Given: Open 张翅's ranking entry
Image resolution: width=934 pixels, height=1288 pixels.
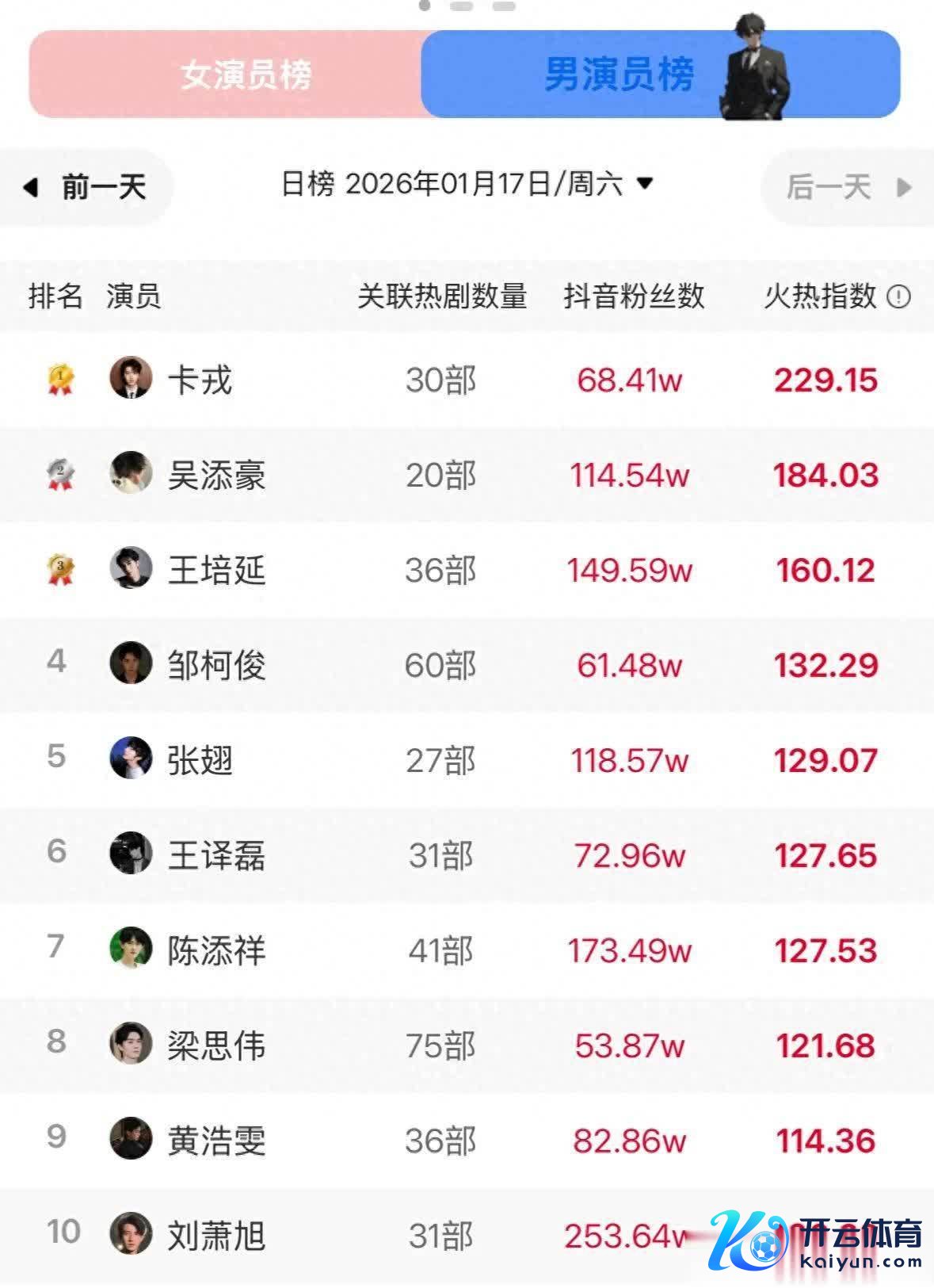Looking at the screenshot, I should 200,760.
